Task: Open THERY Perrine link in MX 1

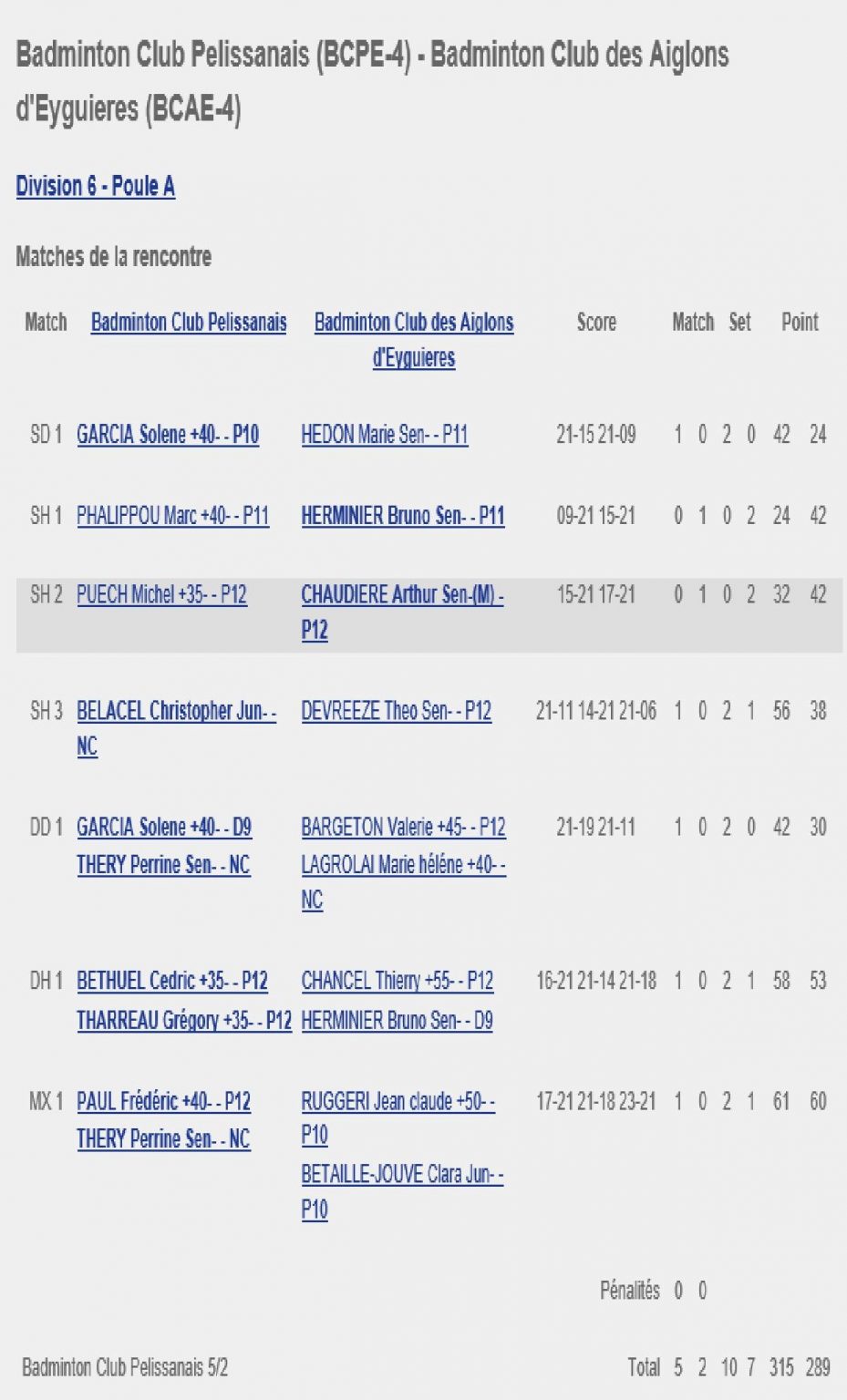Action: [x=163, y=1138]
